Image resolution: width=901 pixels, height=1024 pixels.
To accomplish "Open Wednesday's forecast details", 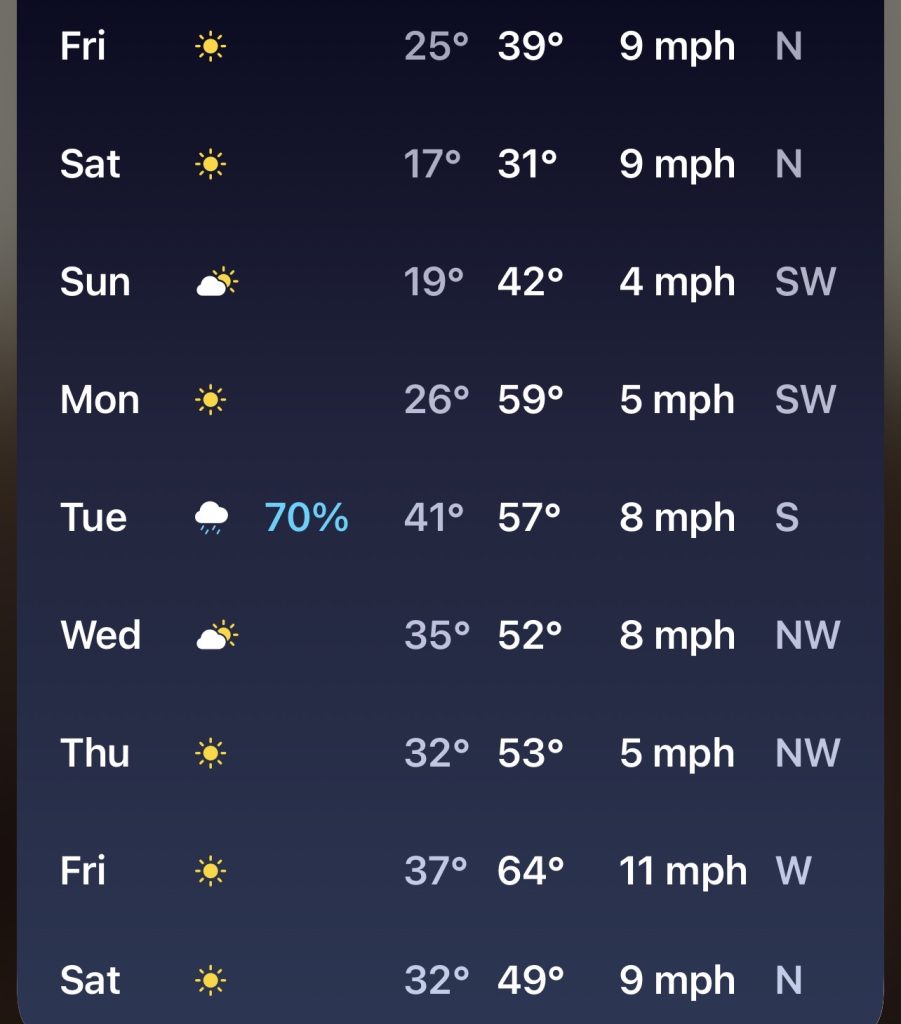I will (x=450, y=636).
